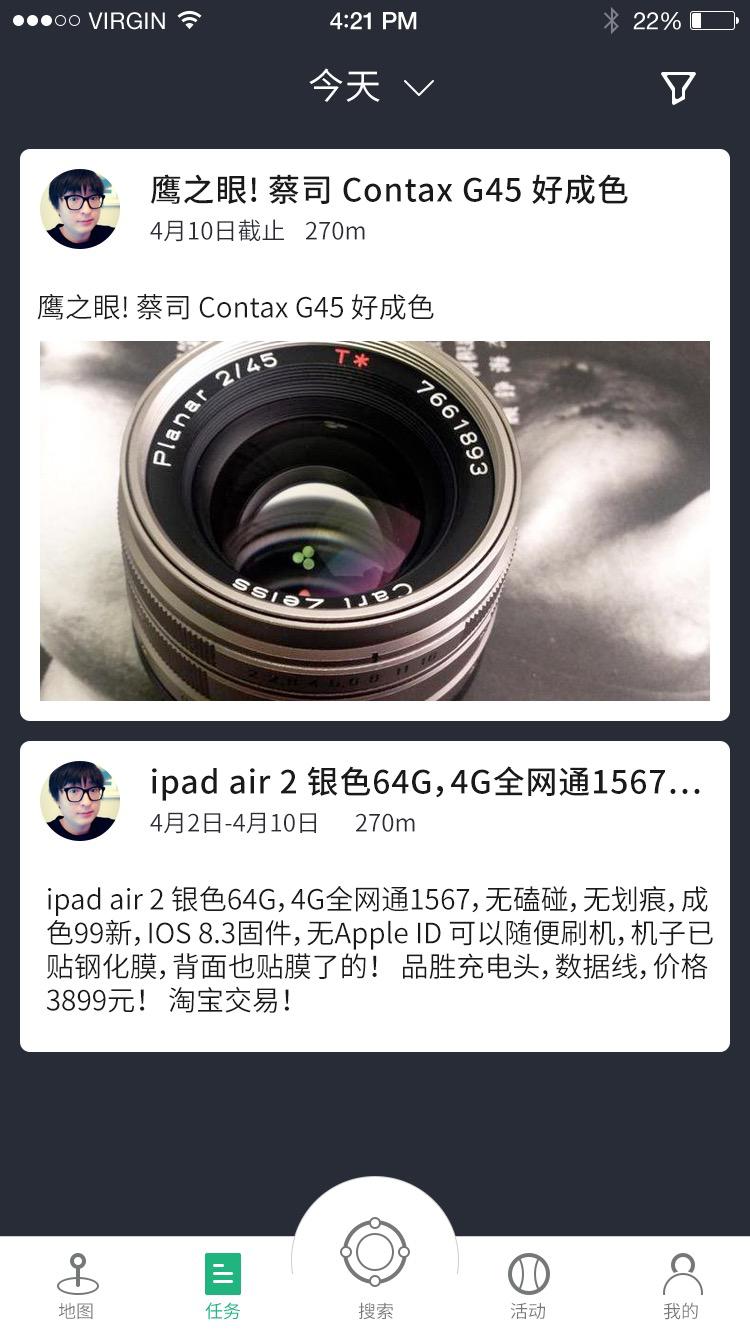Open the ipad air 2 银色64G listing

click(374, 895)
